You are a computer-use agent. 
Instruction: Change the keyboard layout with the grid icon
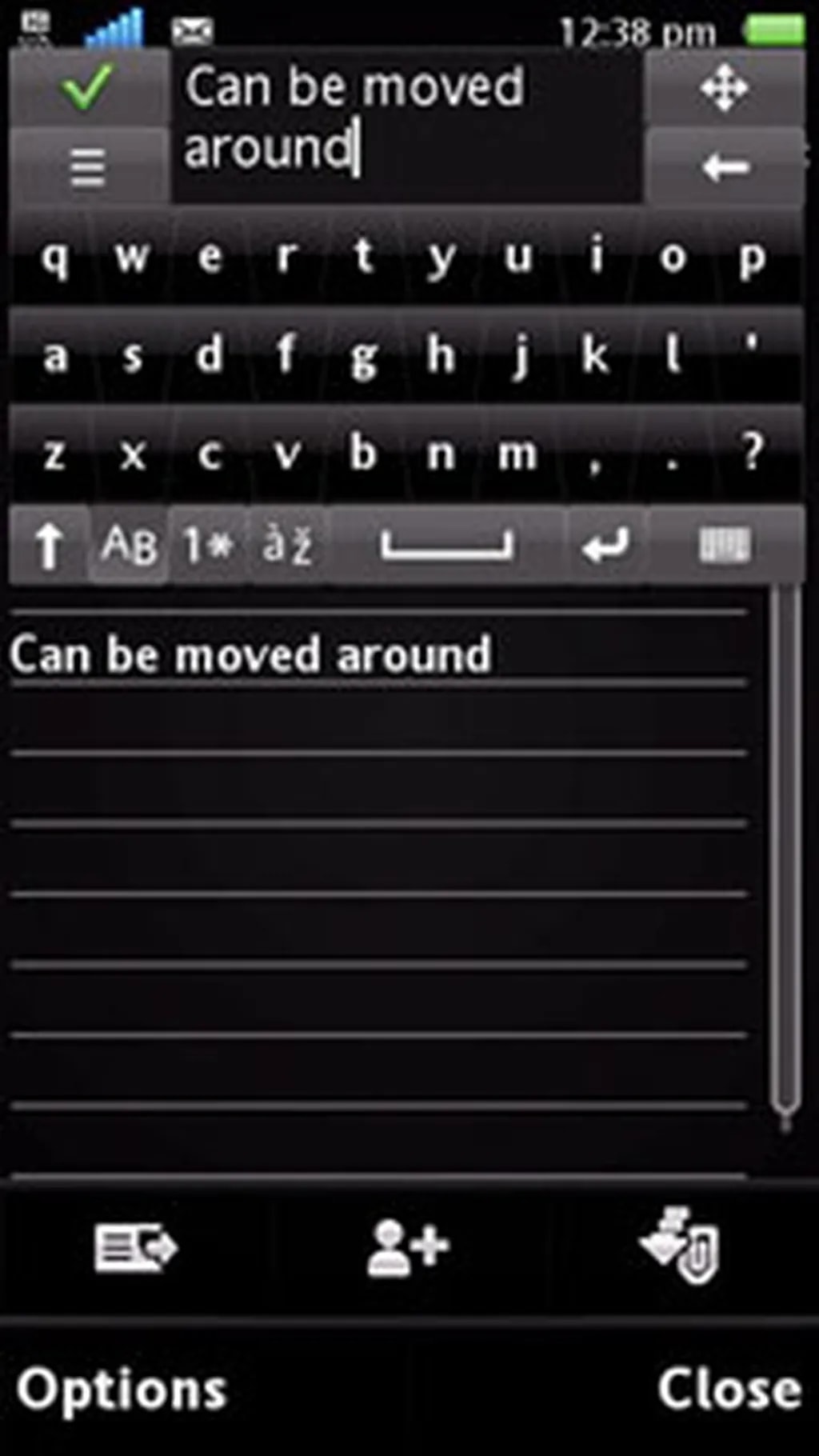click(724, 546)
